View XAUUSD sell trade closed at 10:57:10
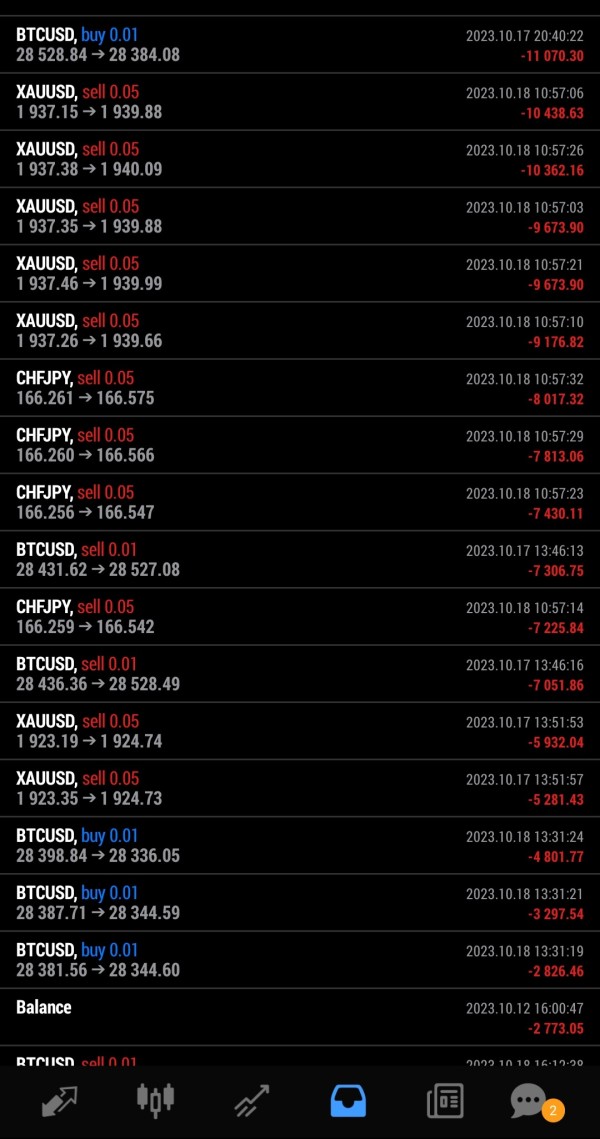600x1139 pixels. tap(300, 331)
